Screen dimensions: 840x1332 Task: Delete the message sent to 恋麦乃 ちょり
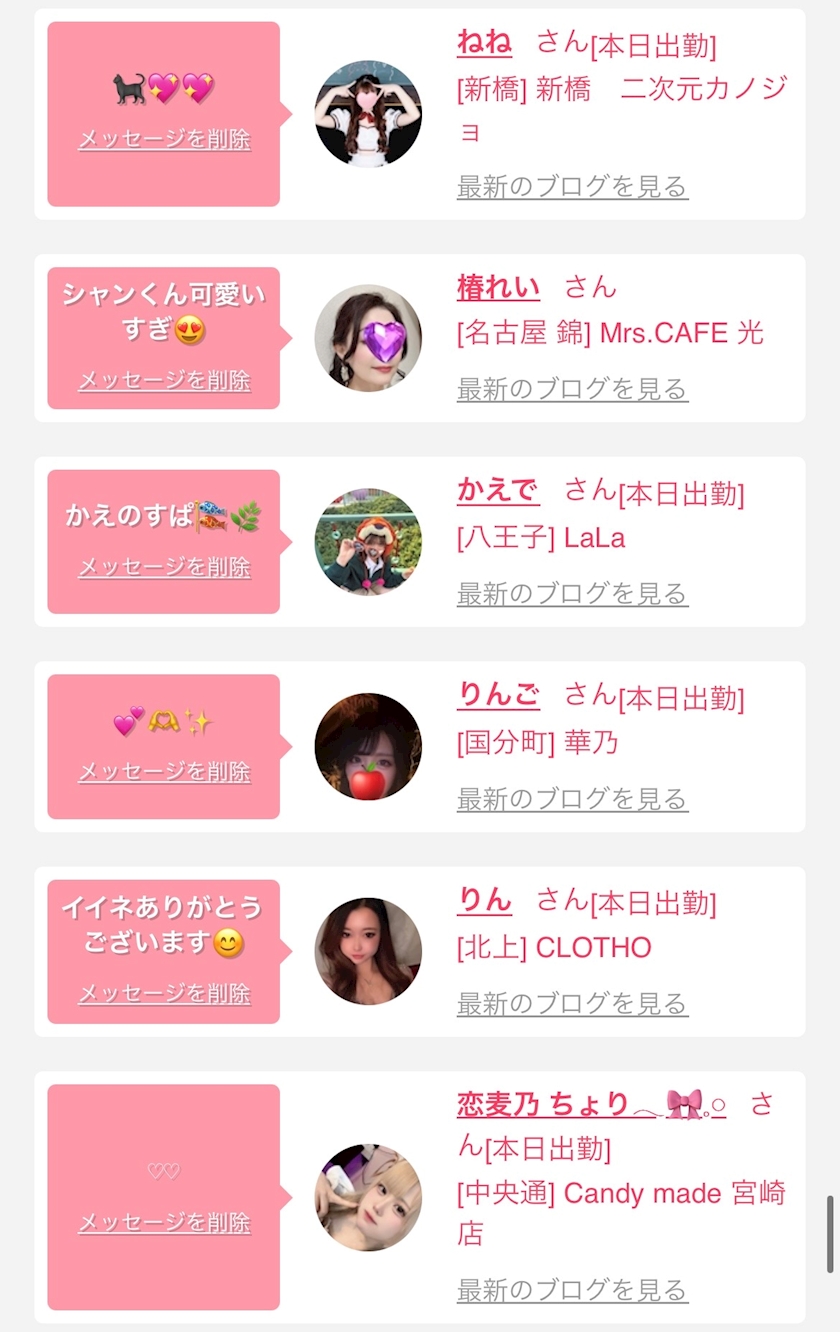164,1222
